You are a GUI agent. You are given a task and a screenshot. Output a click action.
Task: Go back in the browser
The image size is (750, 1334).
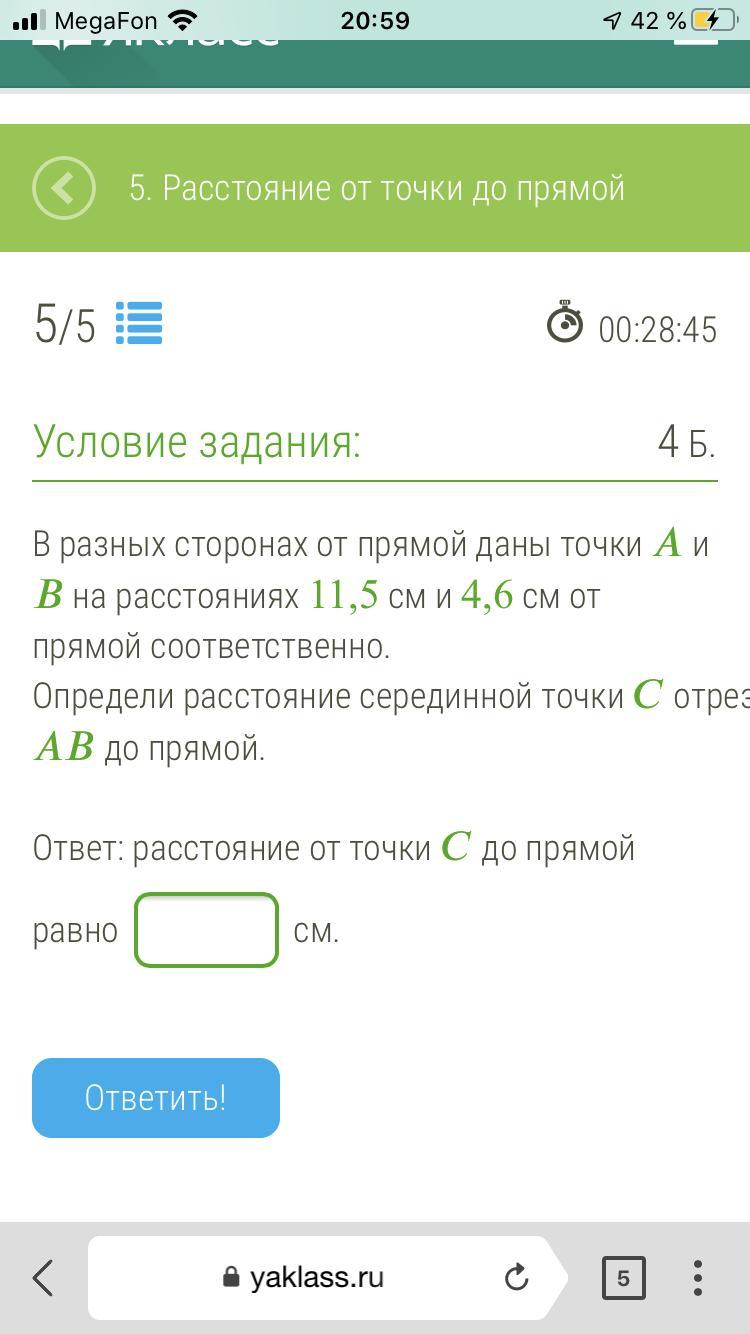tap(43, 1278)
